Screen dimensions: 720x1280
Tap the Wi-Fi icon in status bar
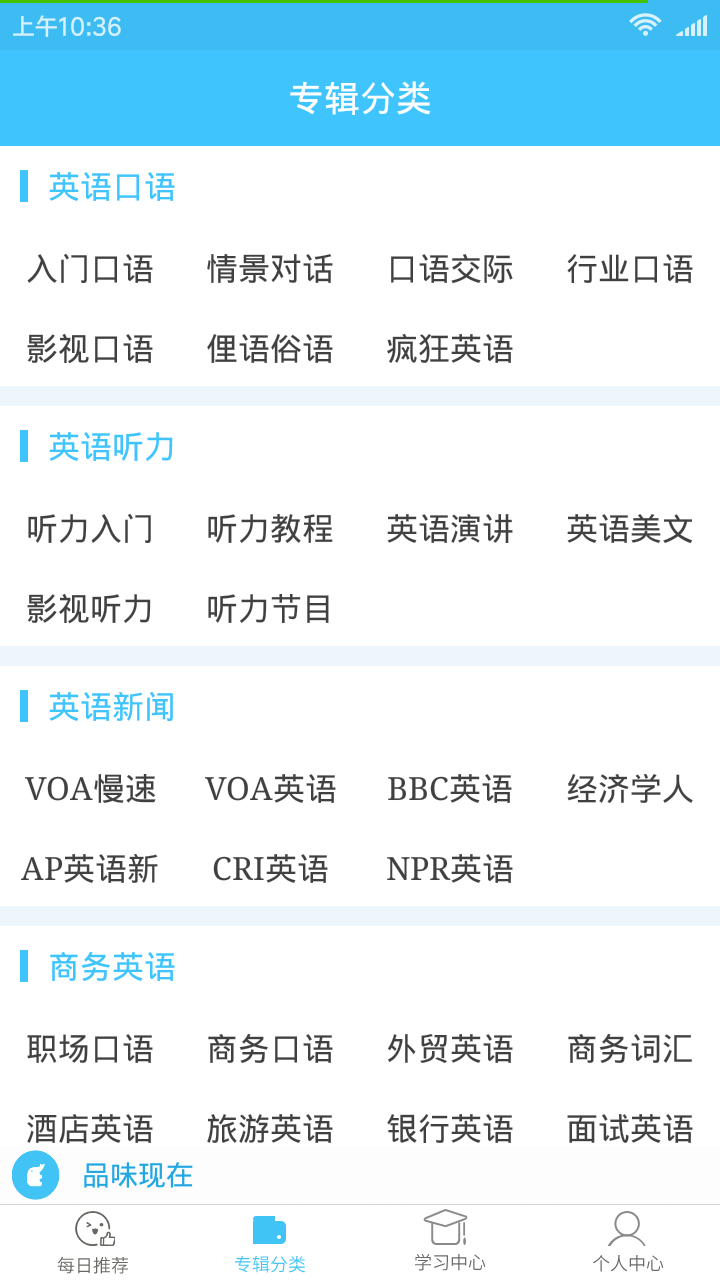pyautogui.click(x=645, y=25)
